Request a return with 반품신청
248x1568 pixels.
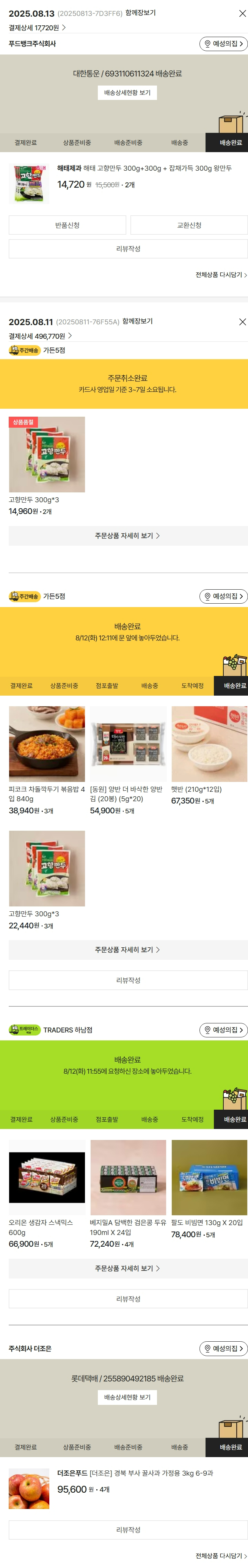click(x=67, y=225)
